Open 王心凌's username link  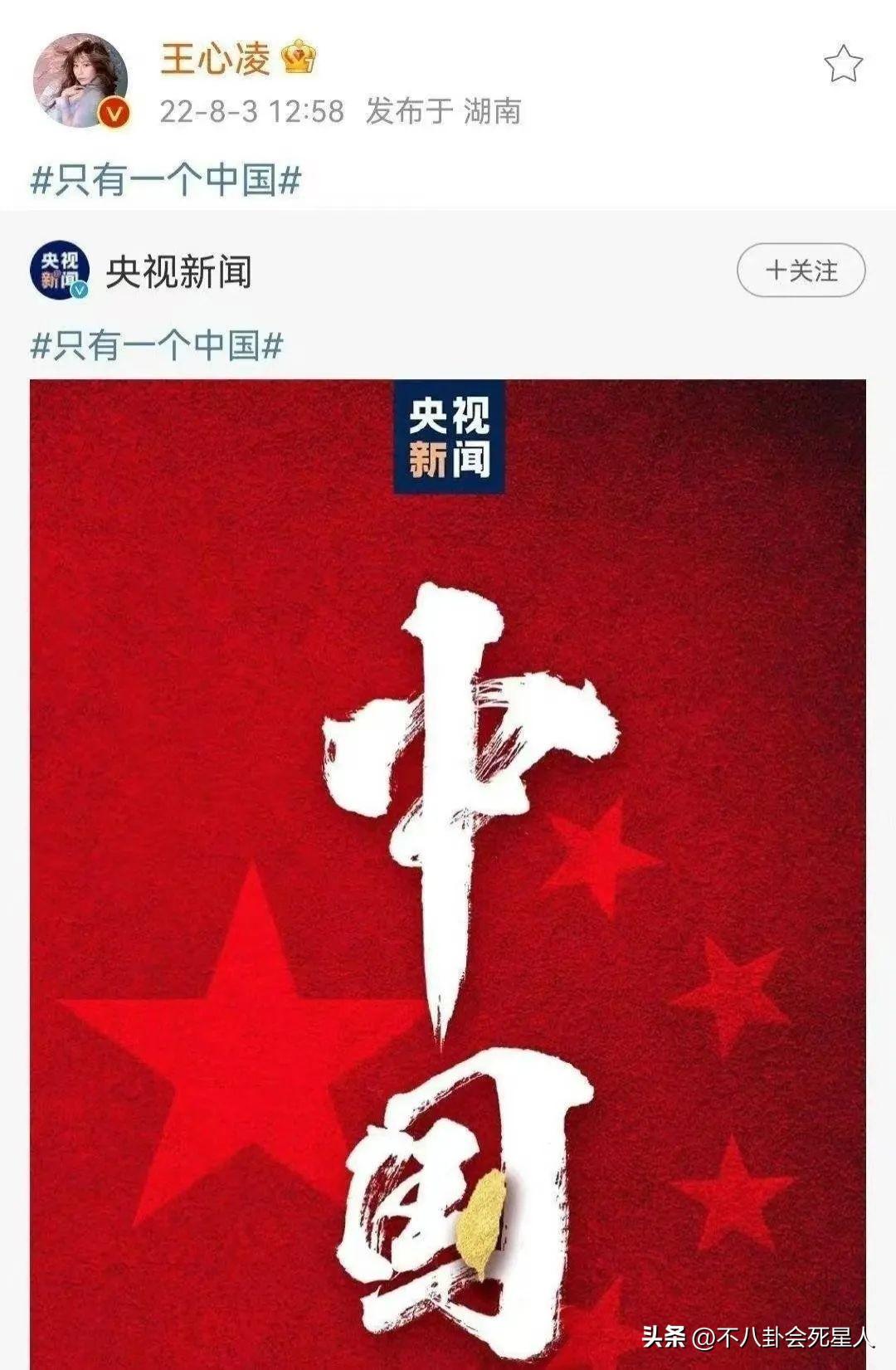pos(215,60)
